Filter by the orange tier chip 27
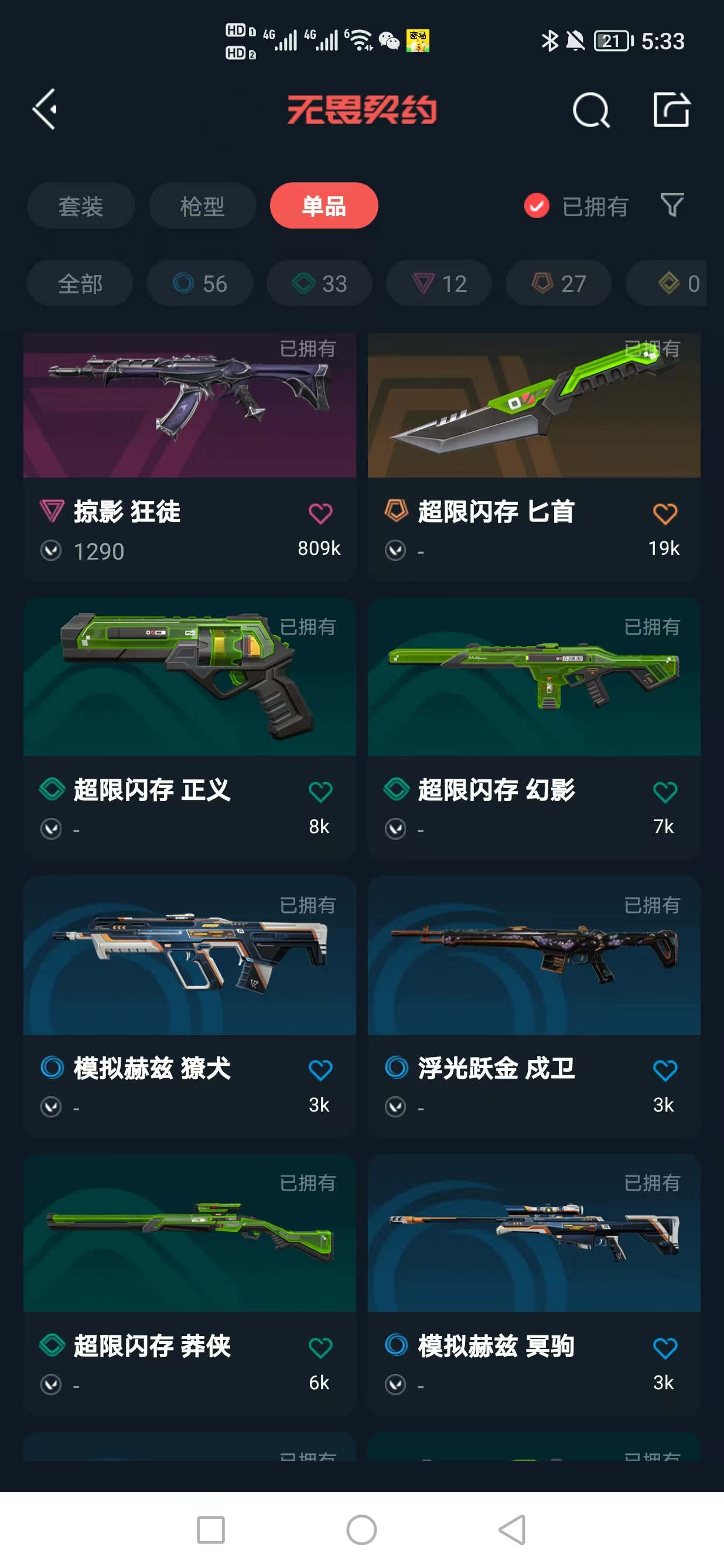This screenshot has width=724, height=1568. point(558,284)
